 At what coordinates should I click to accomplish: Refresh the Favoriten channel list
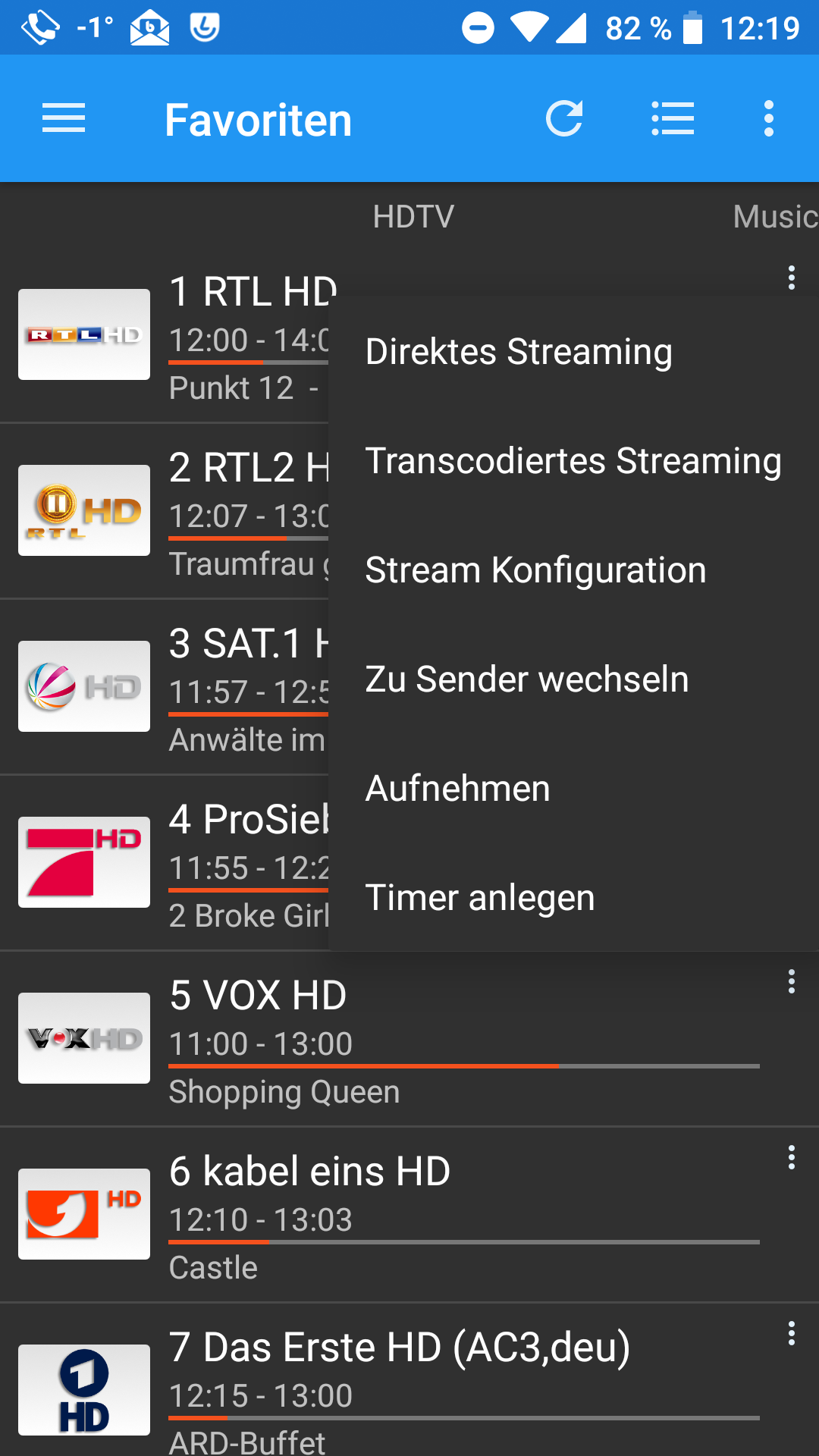[x=564, y=119]
